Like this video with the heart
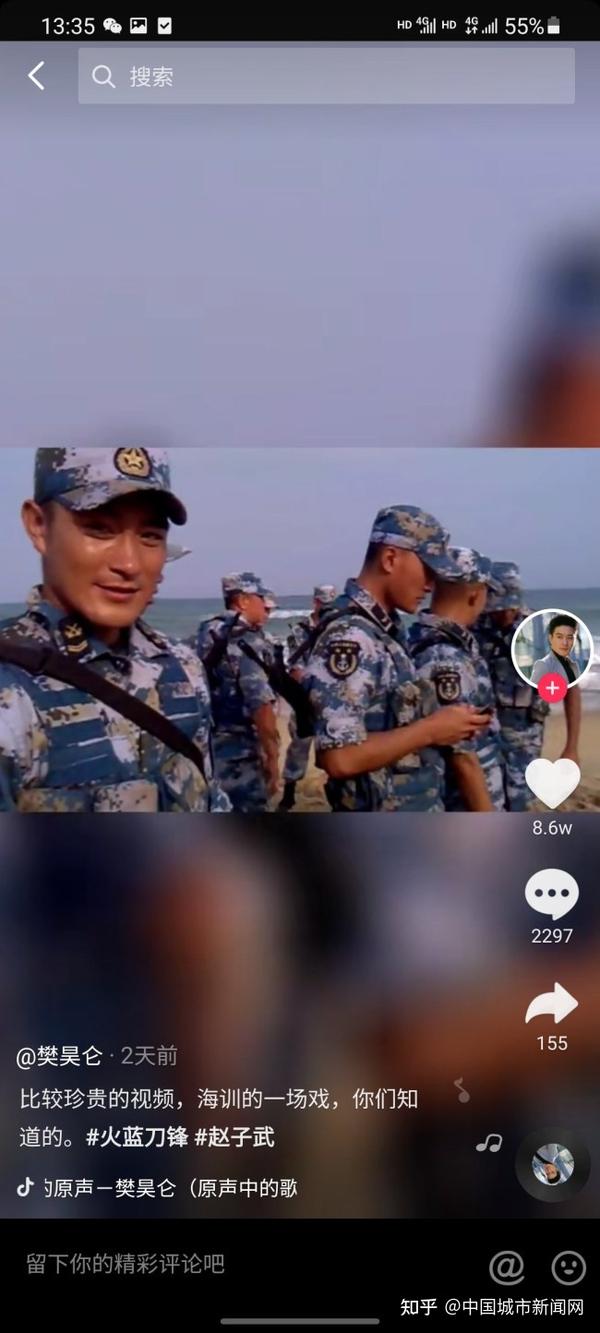 [x=552, y=783]
